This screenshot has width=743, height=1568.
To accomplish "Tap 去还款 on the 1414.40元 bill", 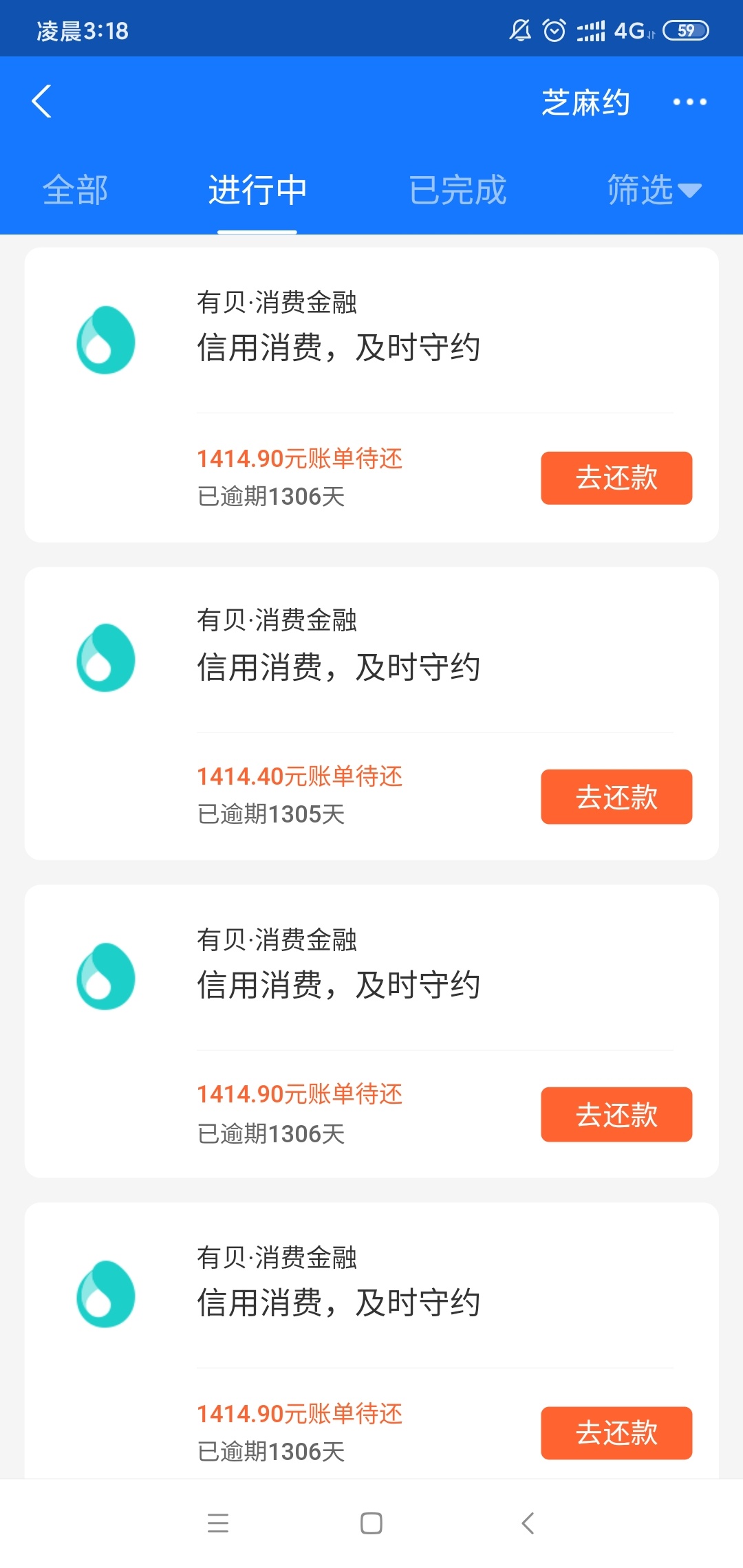I will click(x=616, y=796).
